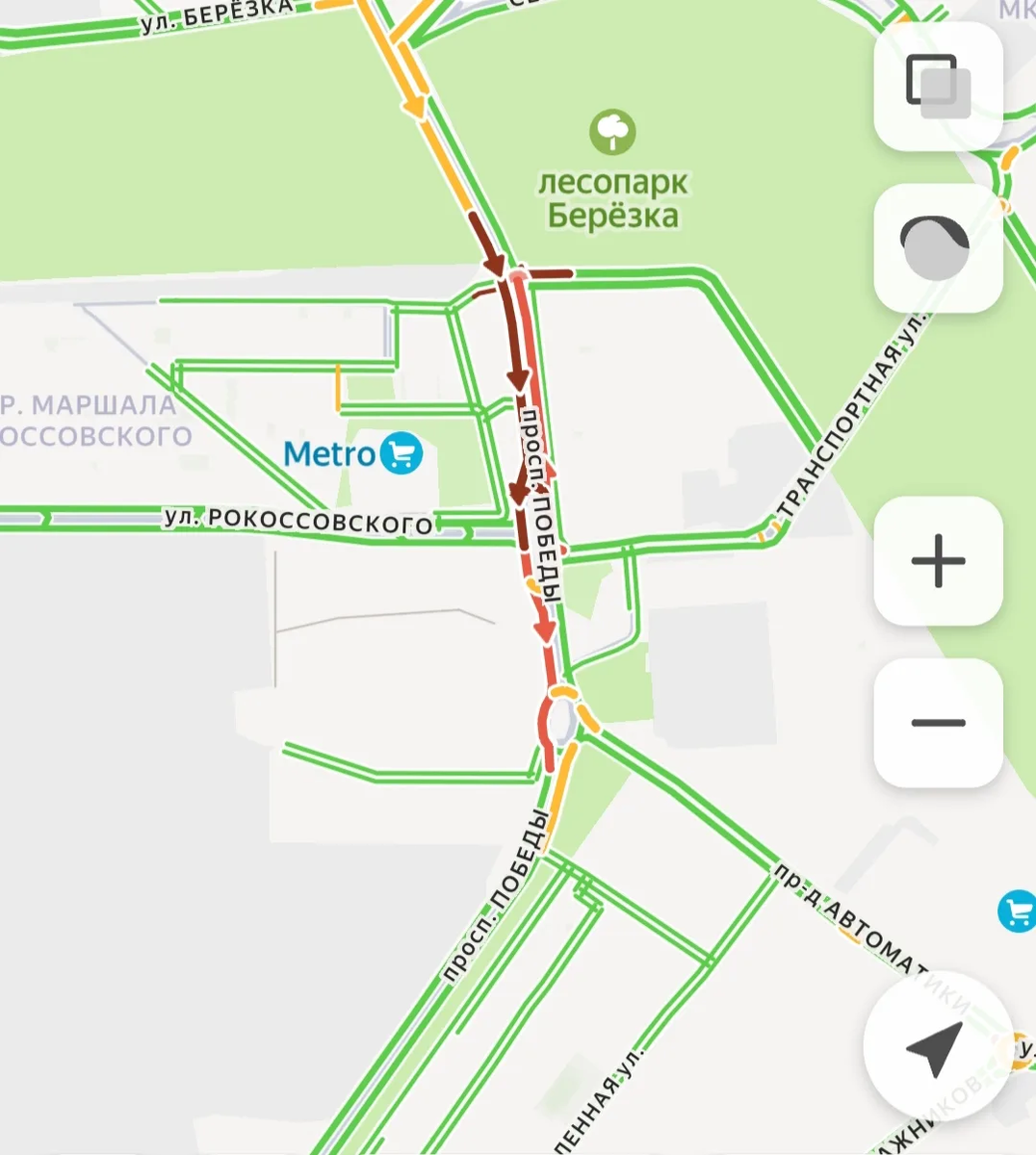The height and width of the screenshot is (1155, 1036).
Task: Open the map layers button
Action: click(938, 87)
